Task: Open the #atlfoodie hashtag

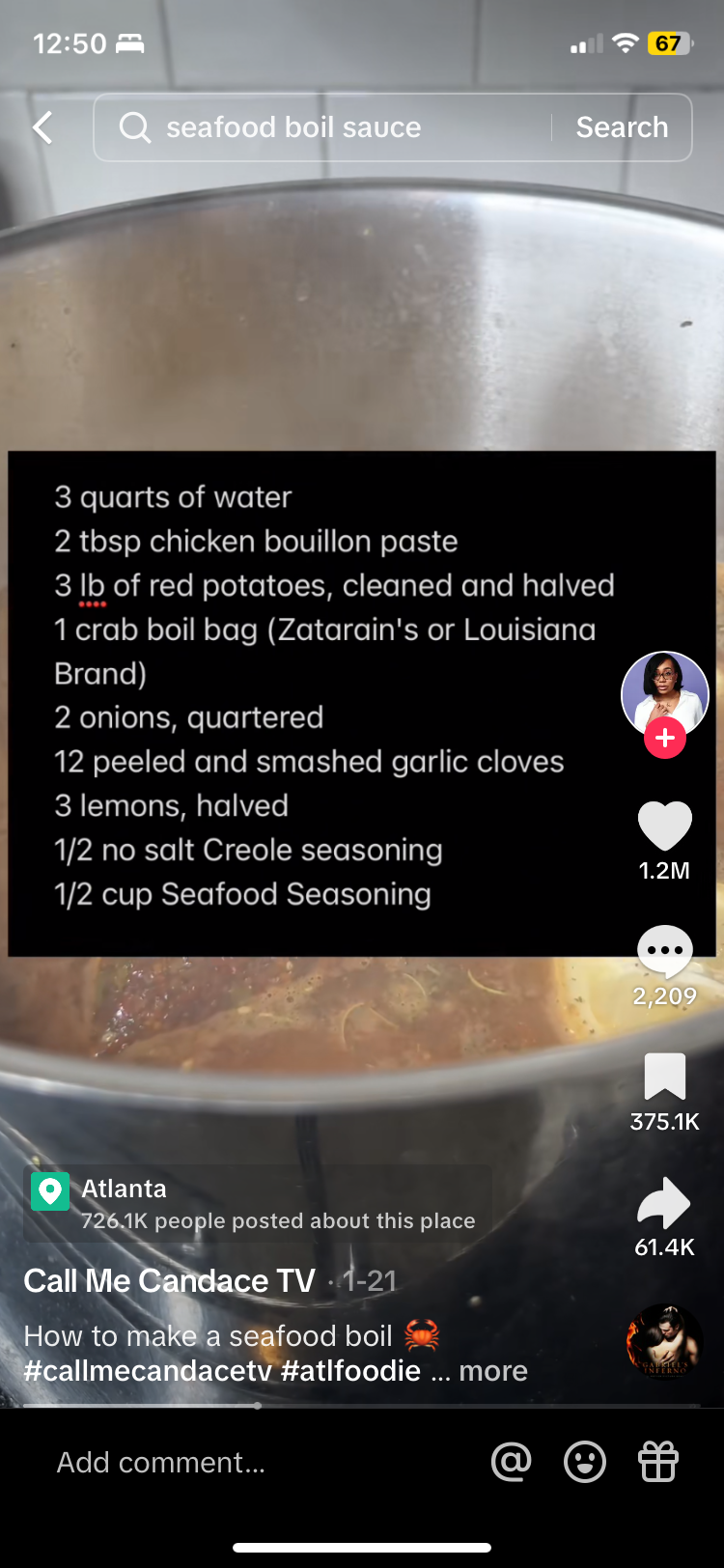Action: pos(350,1371)
